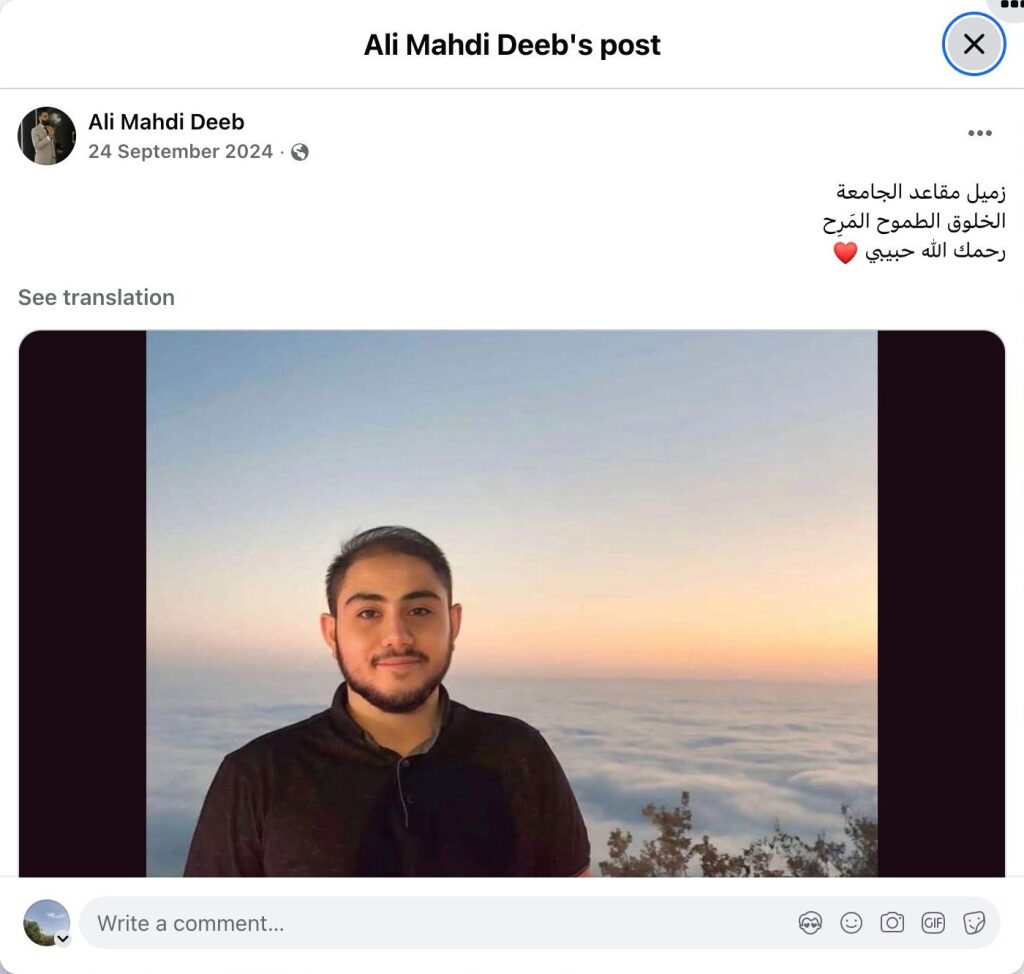This screenshot has height=974, width=1024.
Task: Close Ali Mahdi Deeb's post dialog
Action: [973, 44]
